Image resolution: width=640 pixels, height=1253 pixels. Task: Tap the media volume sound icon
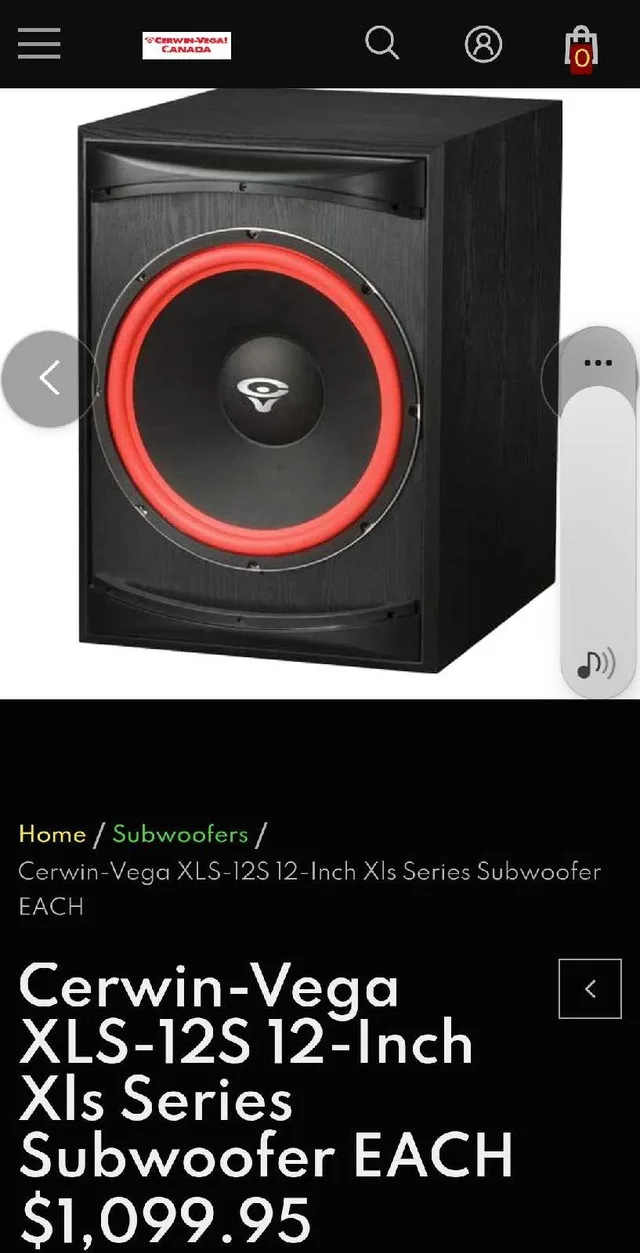596,662
